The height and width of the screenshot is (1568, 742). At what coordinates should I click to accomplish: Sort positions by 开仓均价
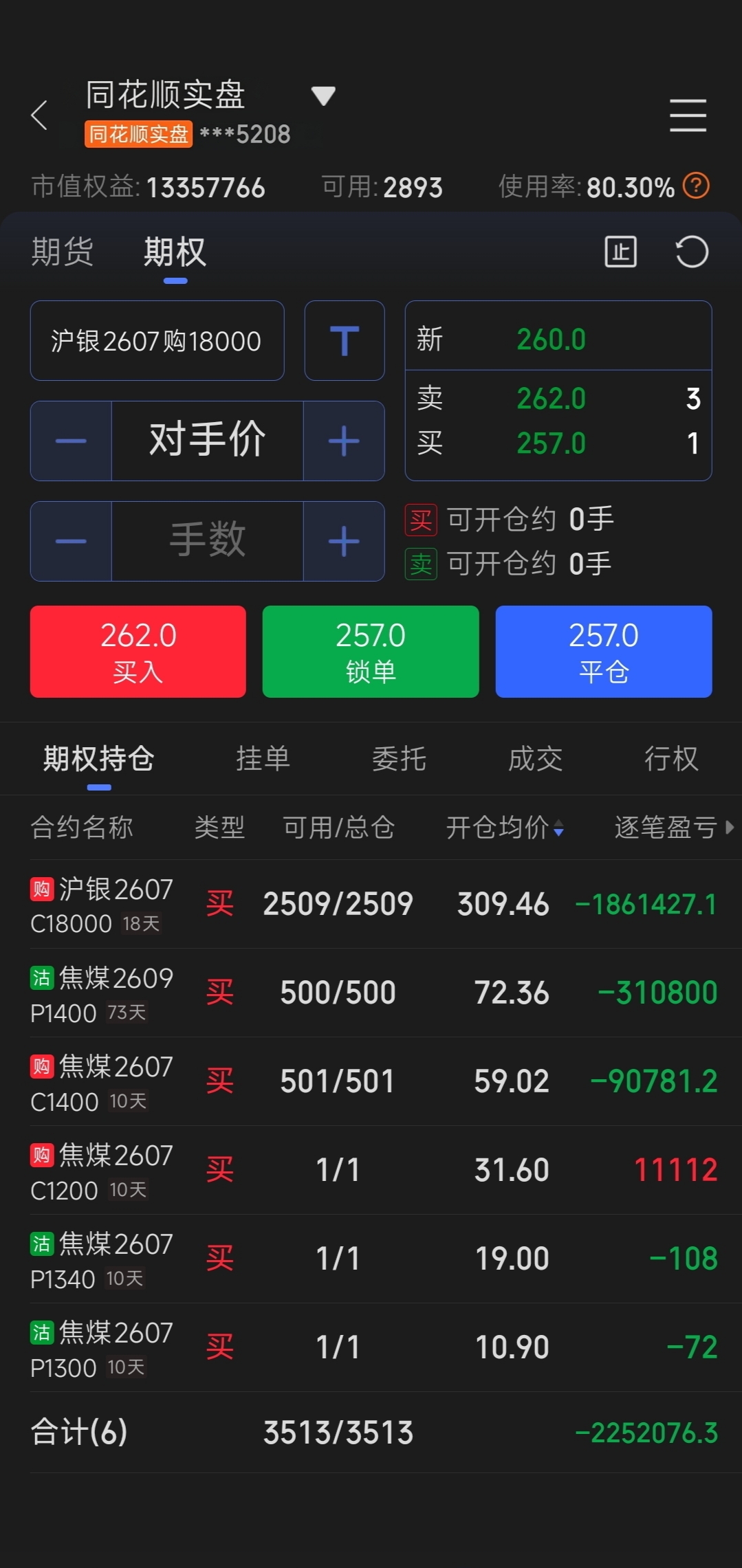coord(505,828)
